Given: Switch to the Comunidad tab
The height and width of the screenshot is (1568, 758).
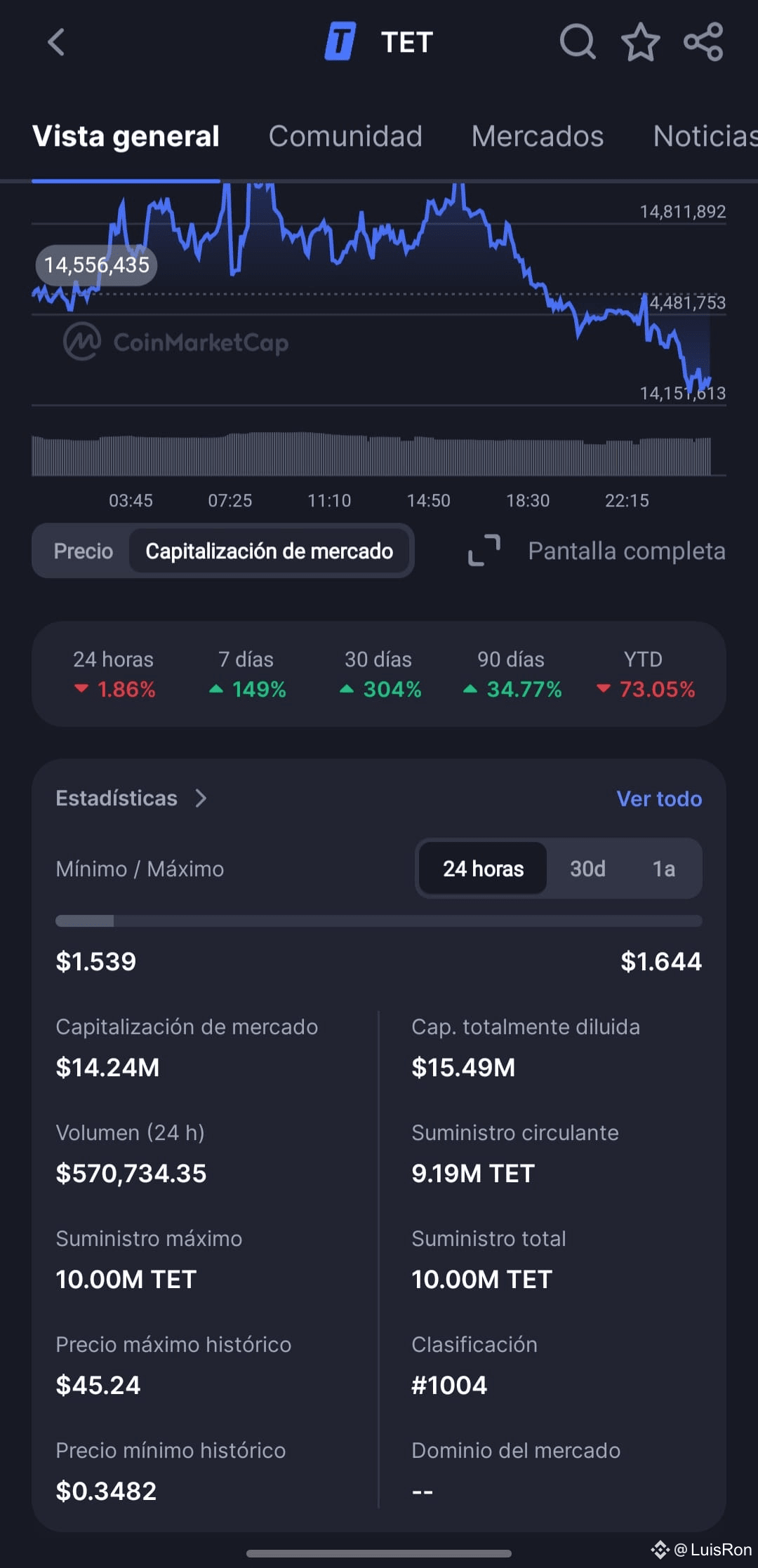Looking at the screenshot, I should tap(345, 136).
